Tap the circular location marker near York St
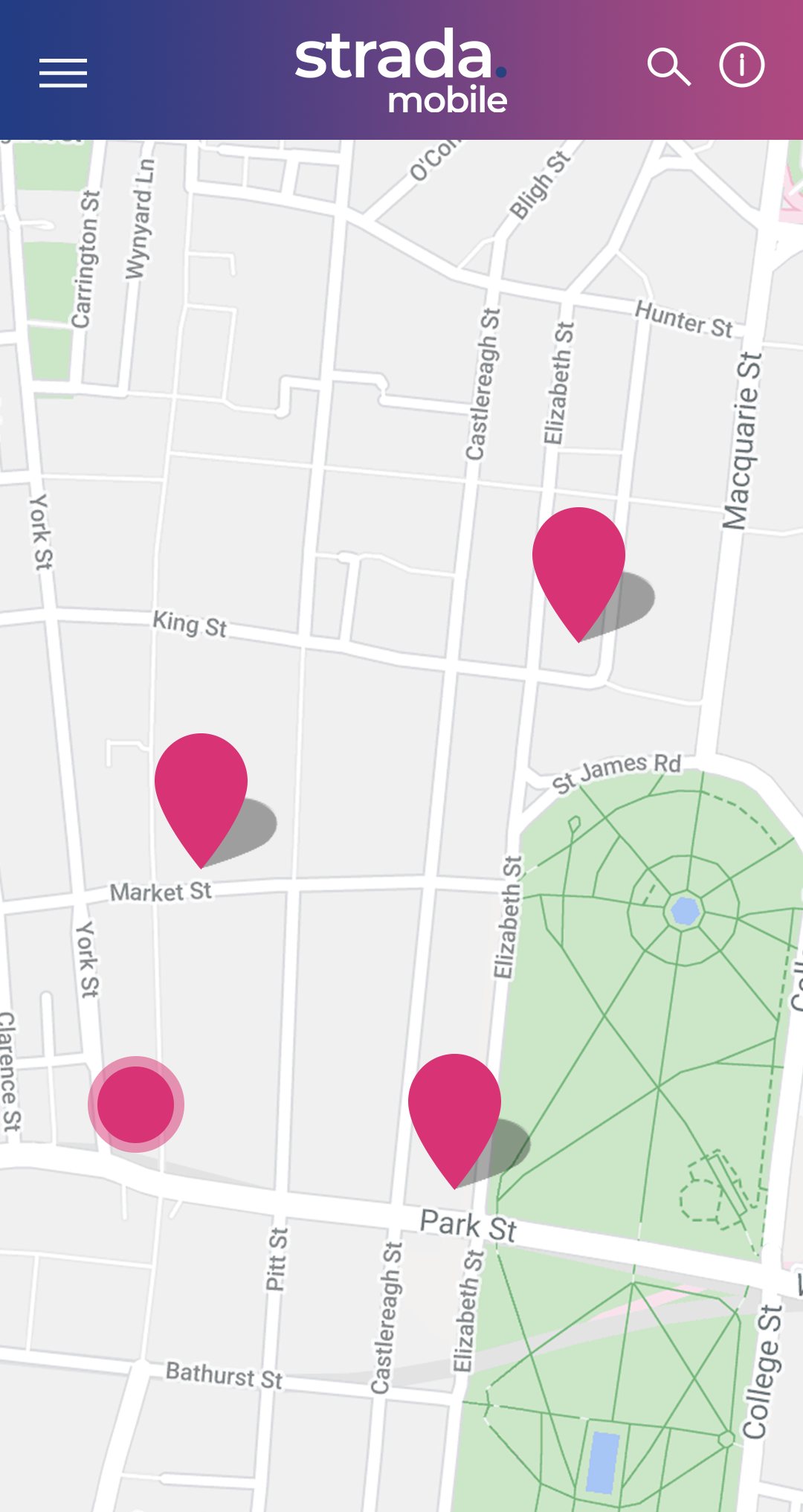803x1512 pixels. pos(135,1104)
